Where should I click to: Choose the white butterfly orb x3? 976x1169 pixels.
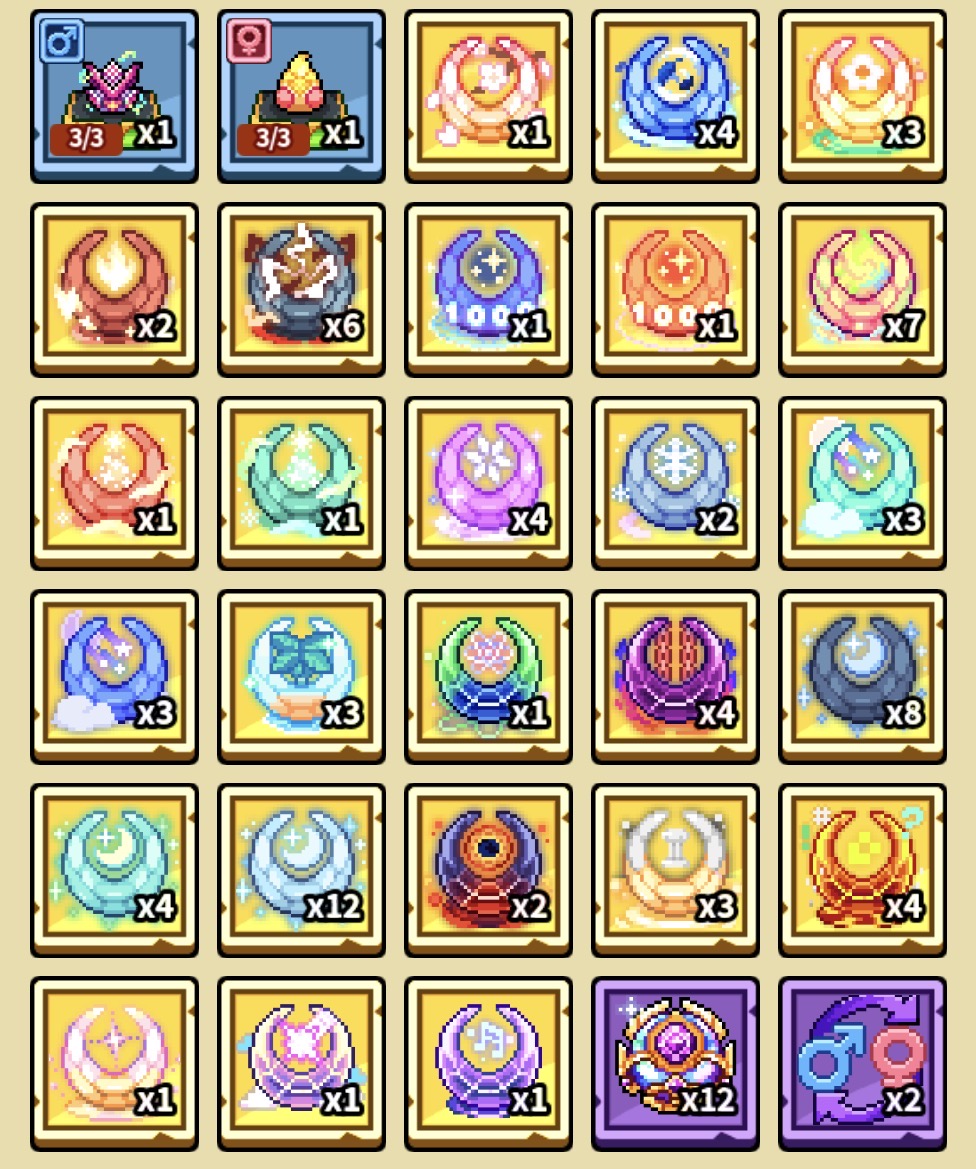tap(301, 676)
